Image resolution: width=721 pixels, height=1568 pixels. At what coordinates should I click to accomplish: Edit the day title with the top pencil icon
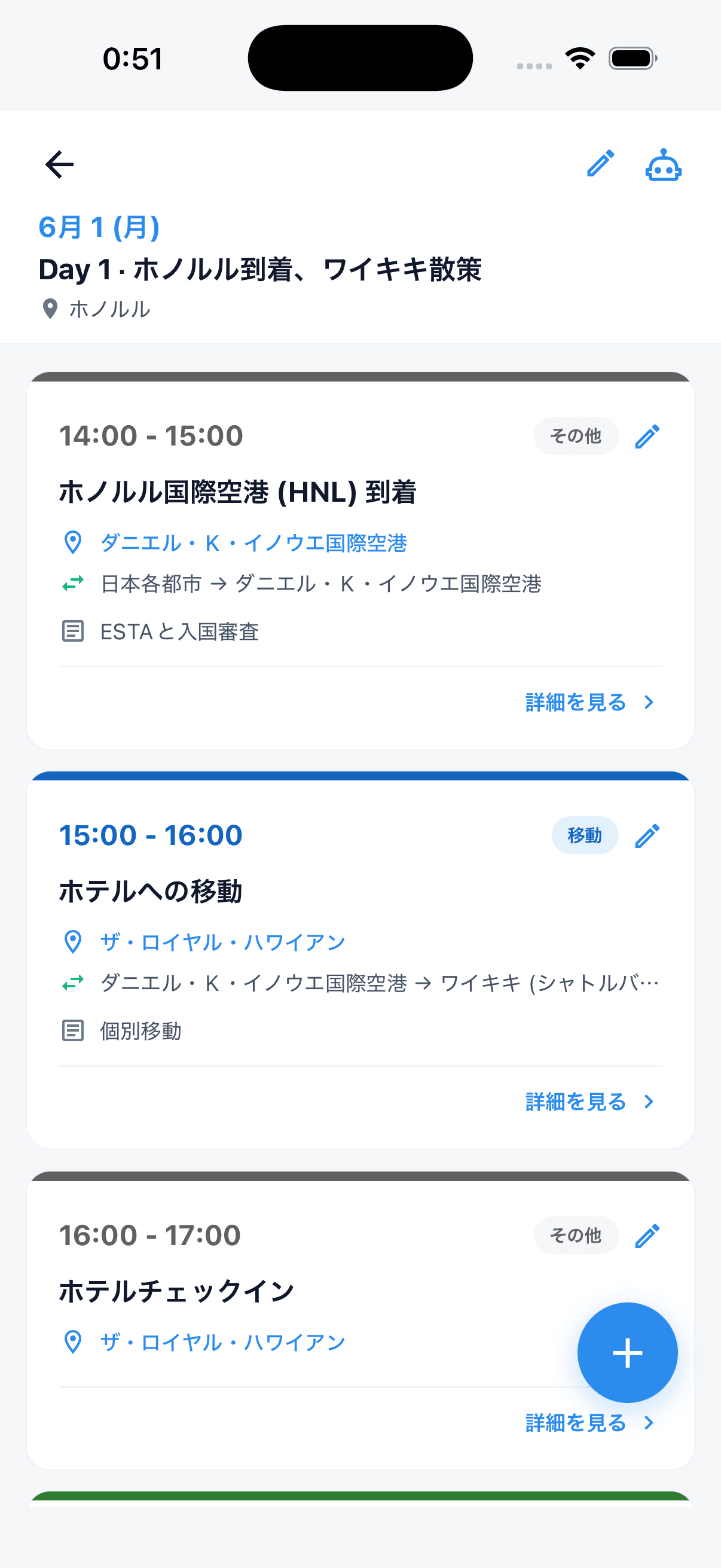(x=600, y=164)
